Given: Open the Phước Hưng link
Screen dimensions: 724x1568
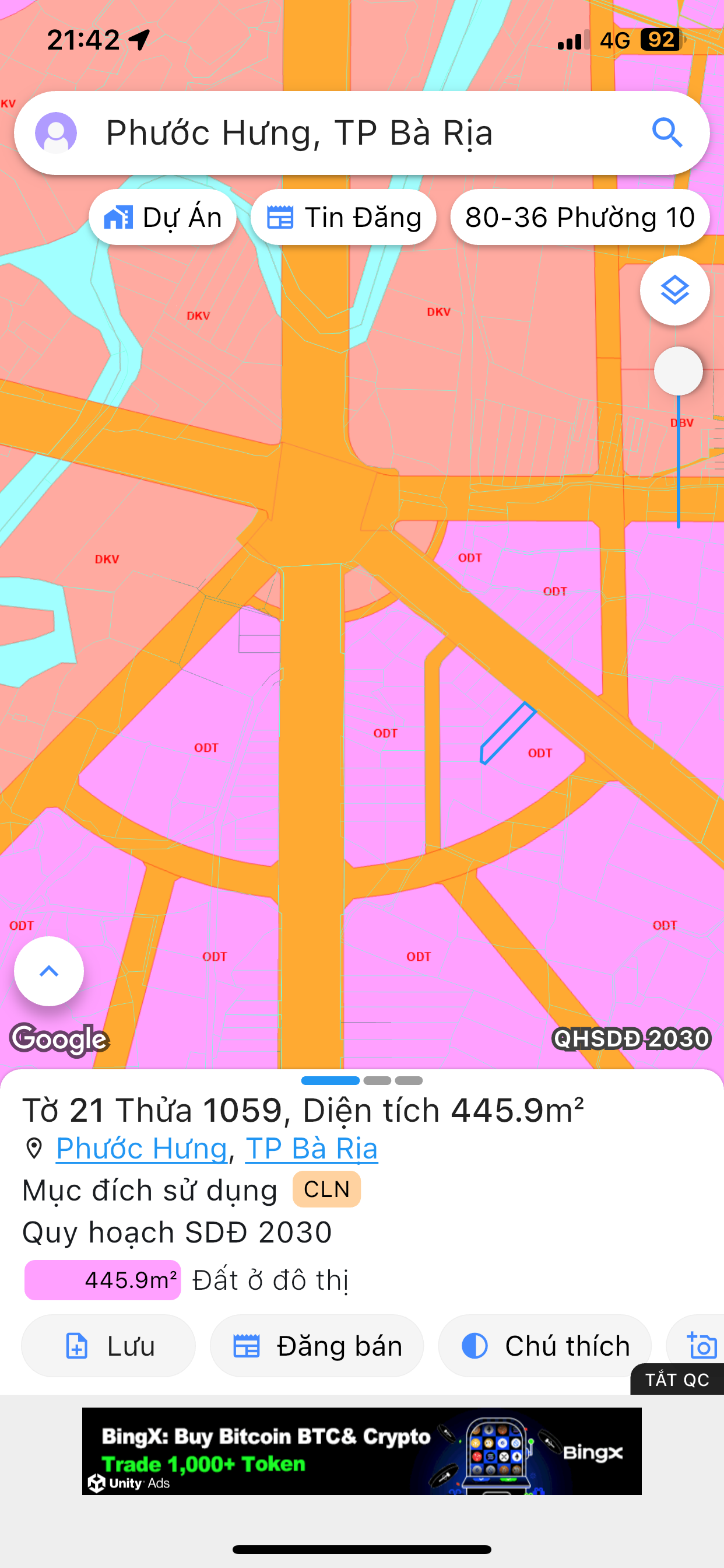Looking at the screenshot, I should click(x=141, y=1149).
